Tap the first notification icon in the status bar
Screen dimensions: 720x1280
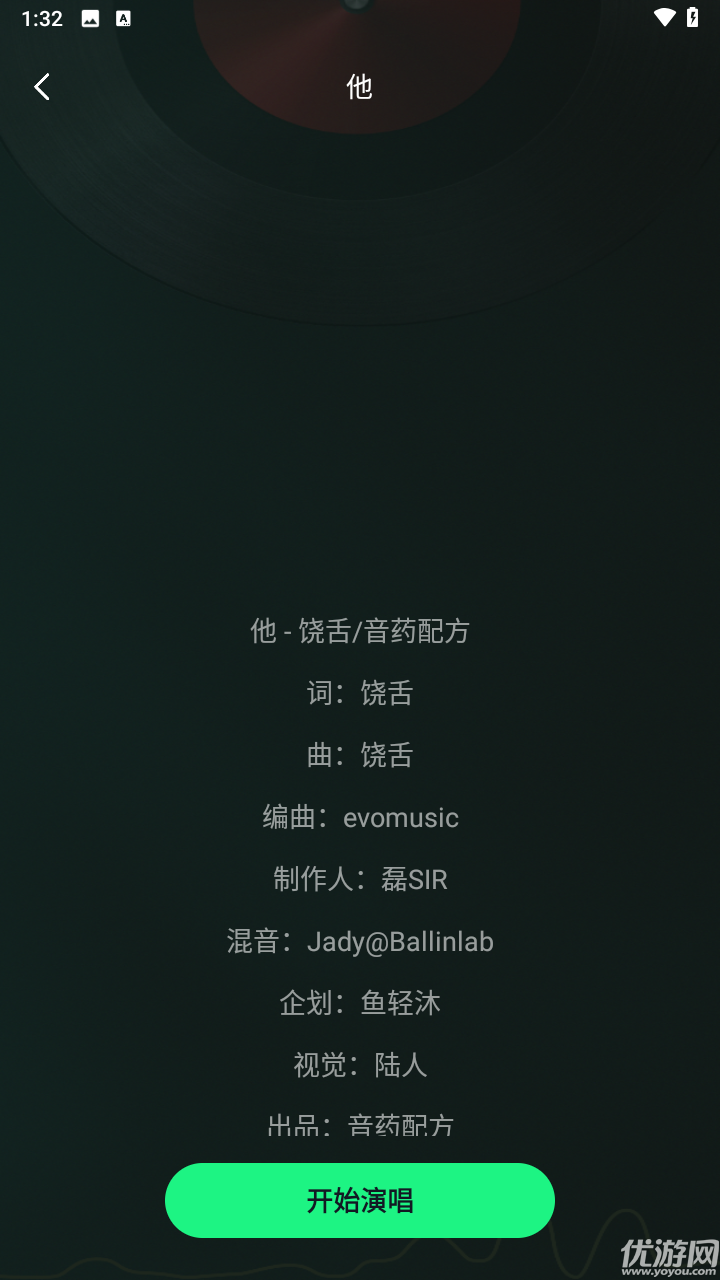(x=88, y=17)
